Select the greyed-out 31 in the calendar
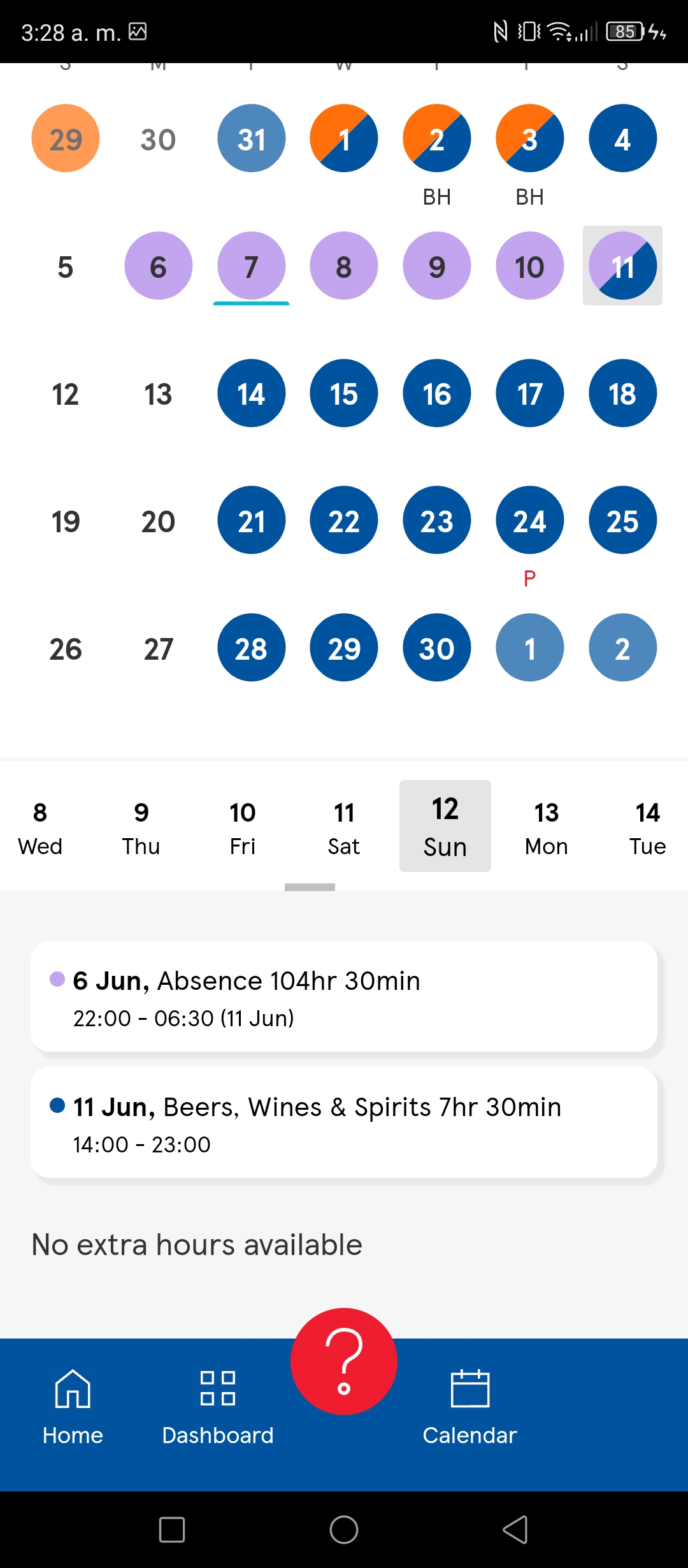Screen dimensions: 688x1568 pos(252,138)
